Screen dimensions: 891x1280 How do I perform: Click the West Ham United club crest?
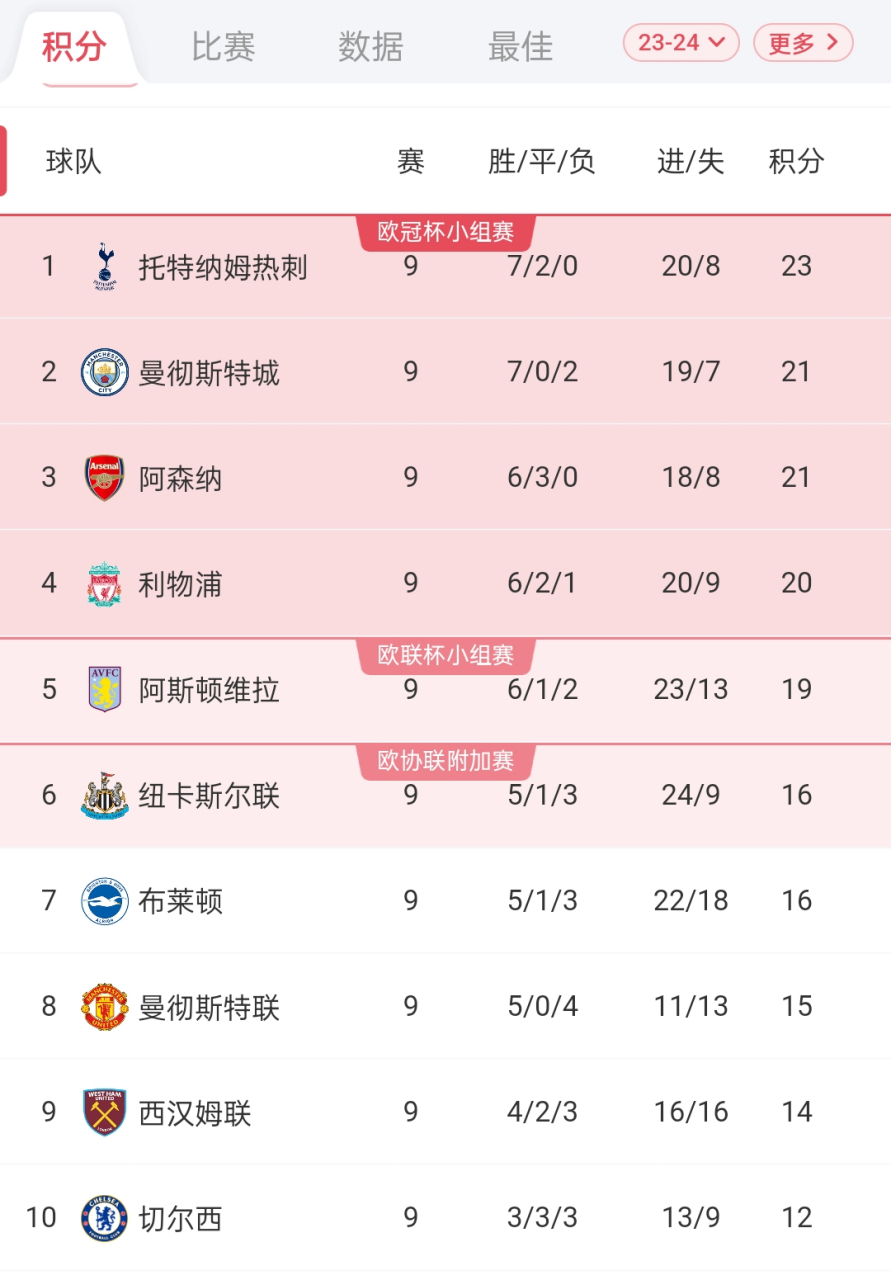pyautogui.click(x=103, y=1112)
